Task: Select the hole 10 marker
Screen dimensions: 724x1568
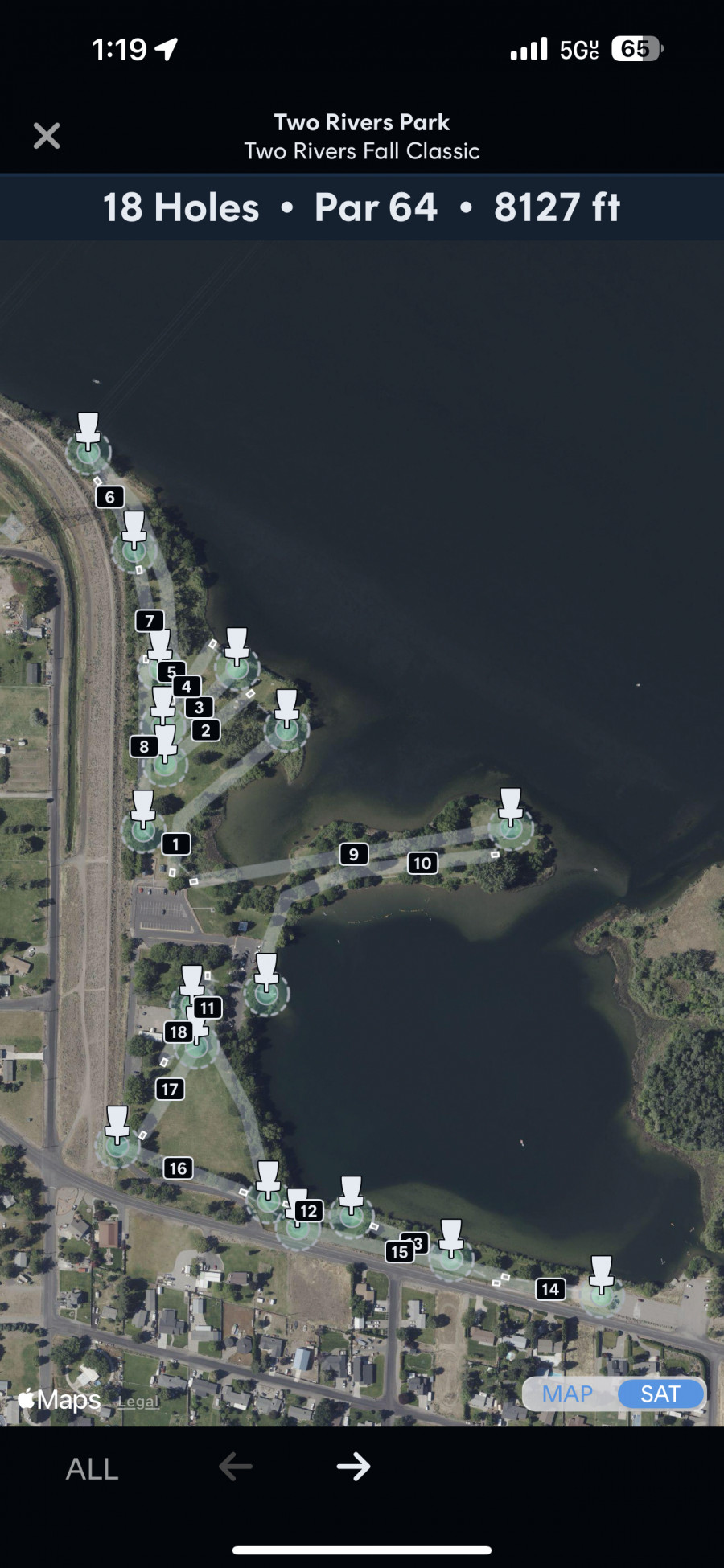Action: point(422,864)
